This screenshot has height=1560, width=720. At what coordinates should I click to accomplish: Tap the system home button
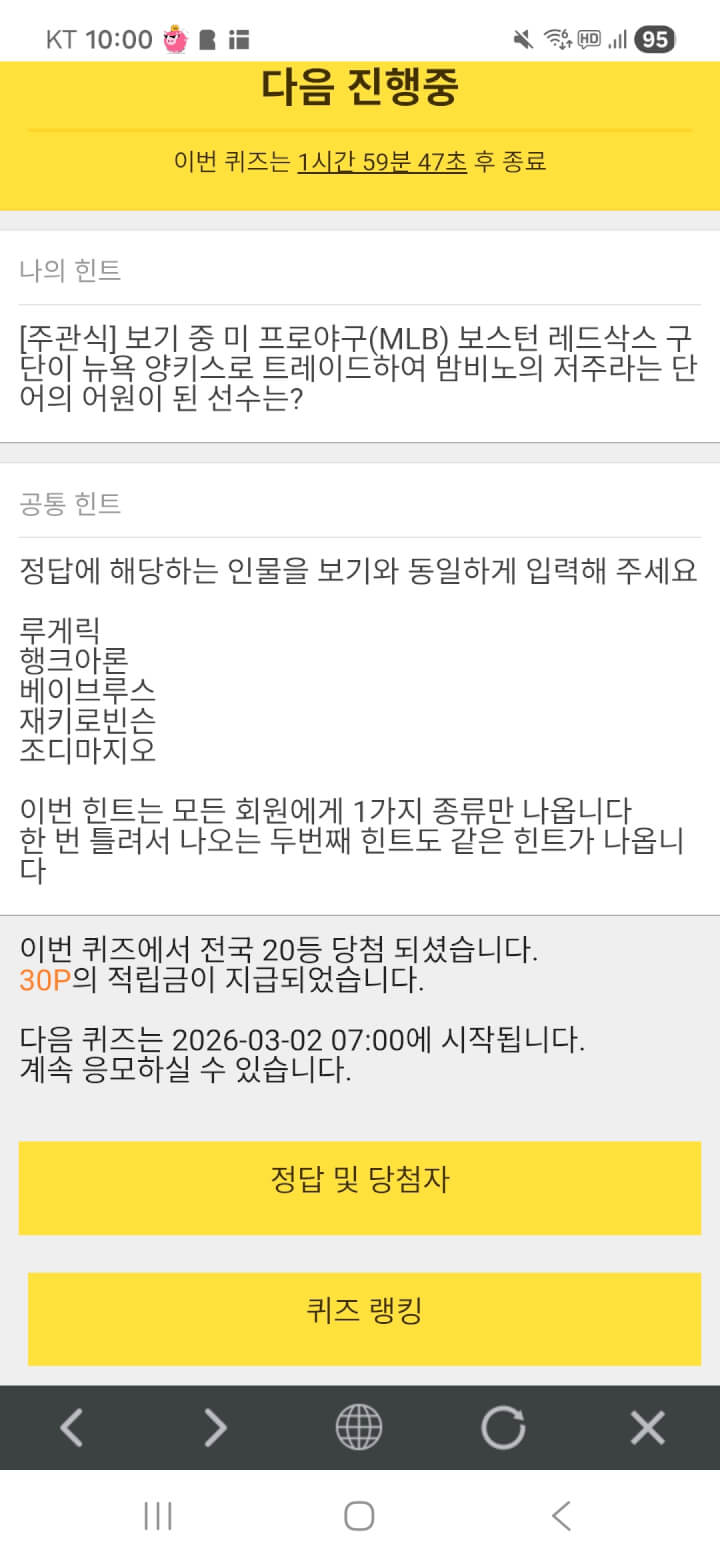tap(359, 1515)
